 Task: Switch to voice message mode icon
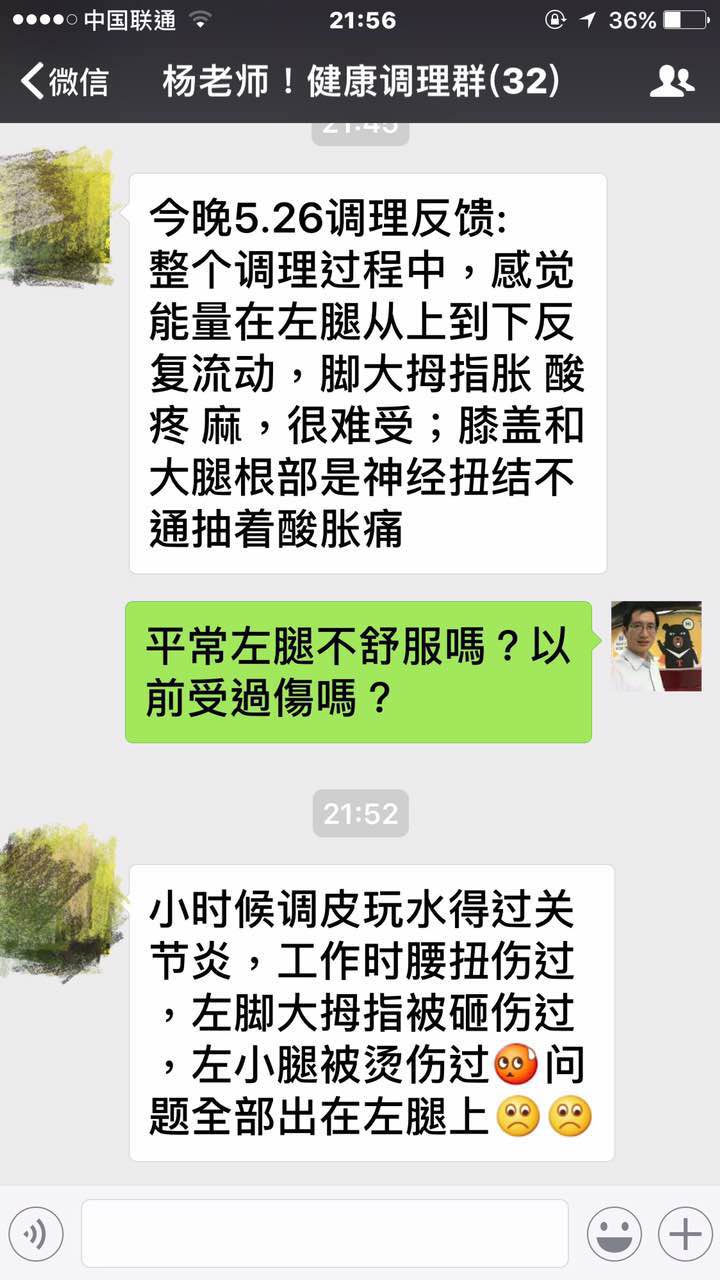(x=38, y=1232)
